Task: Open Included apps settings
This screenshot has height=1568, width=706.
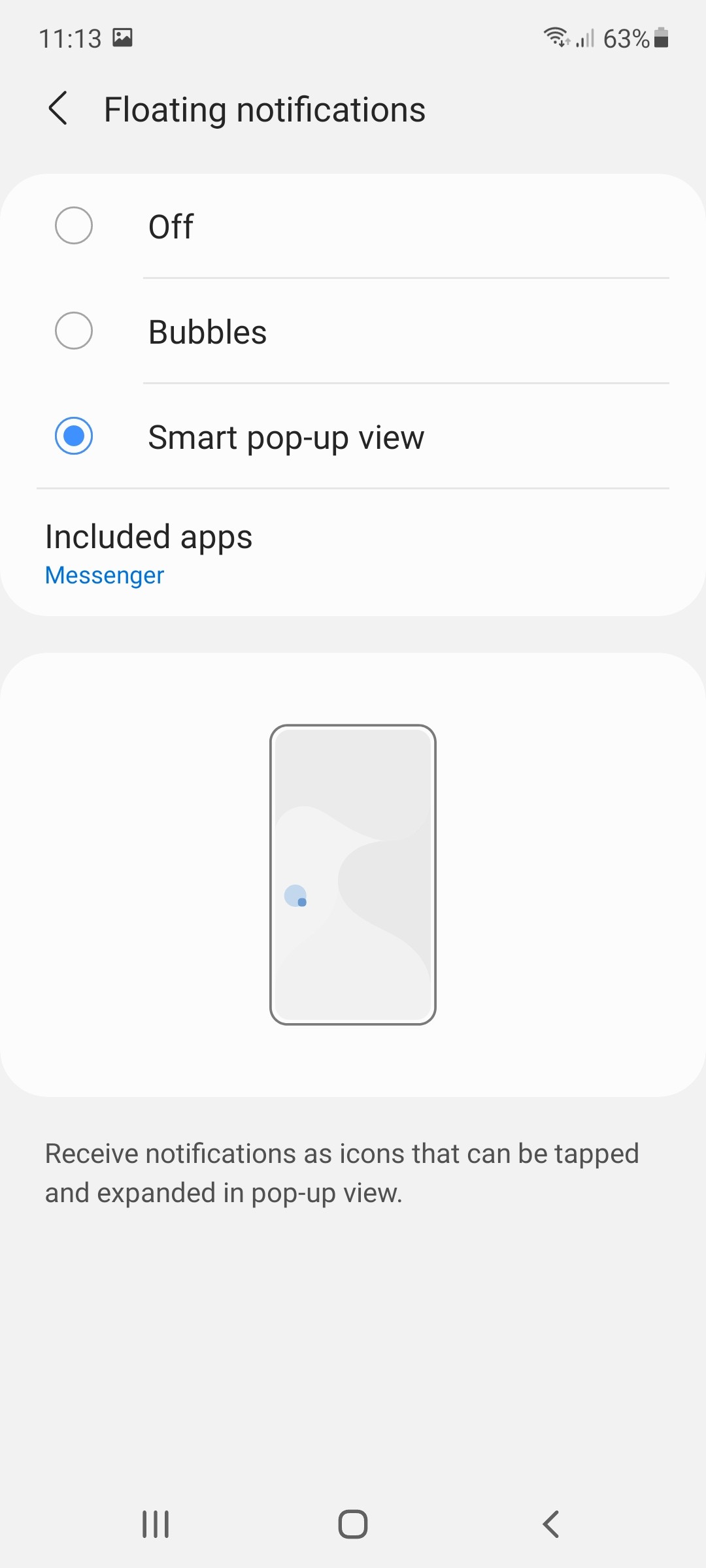Action: click(353, 553)
